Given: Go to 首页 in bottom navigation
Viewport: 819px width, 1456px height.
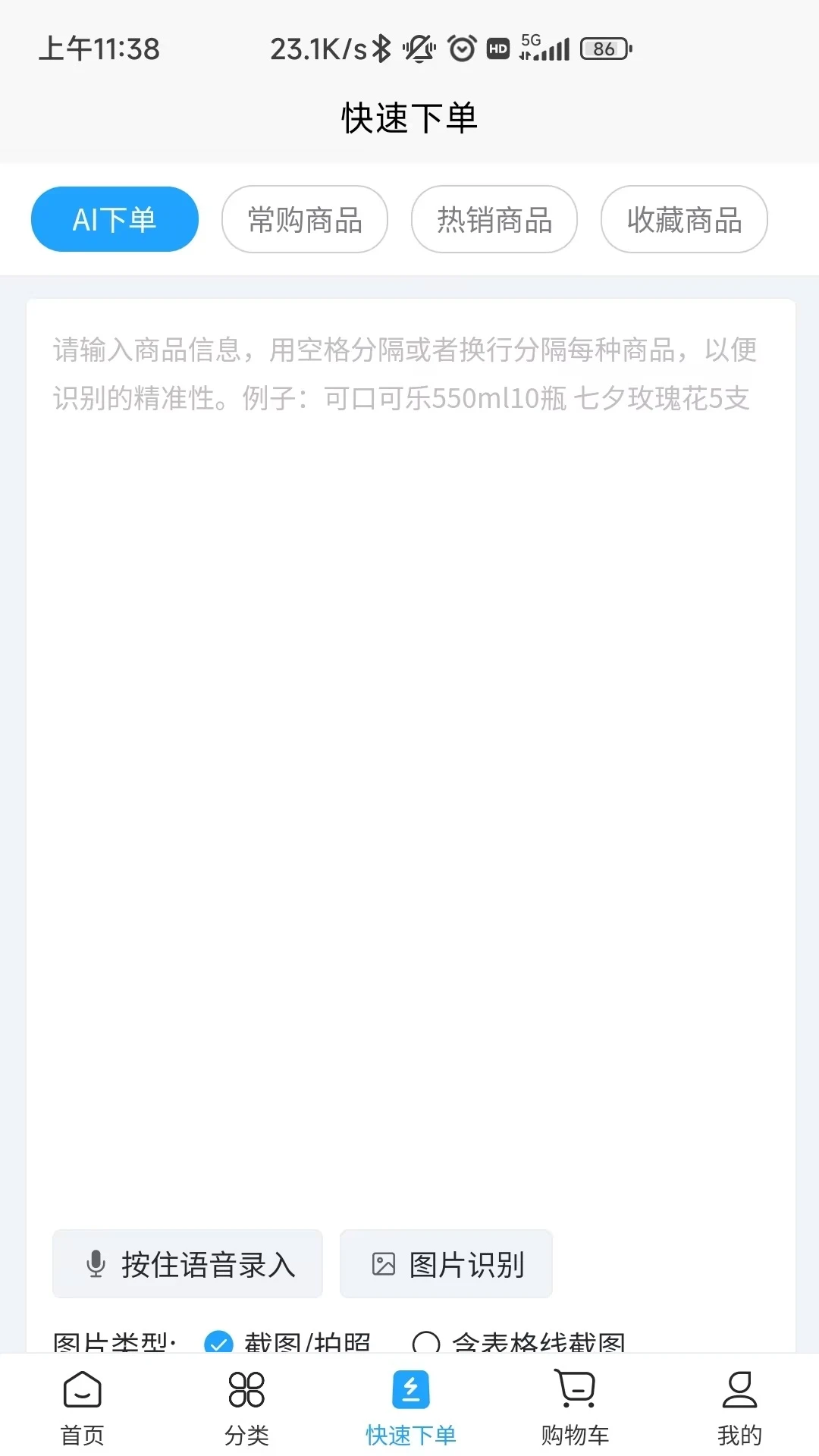Looking at the screenshot, I should 83,1407.
